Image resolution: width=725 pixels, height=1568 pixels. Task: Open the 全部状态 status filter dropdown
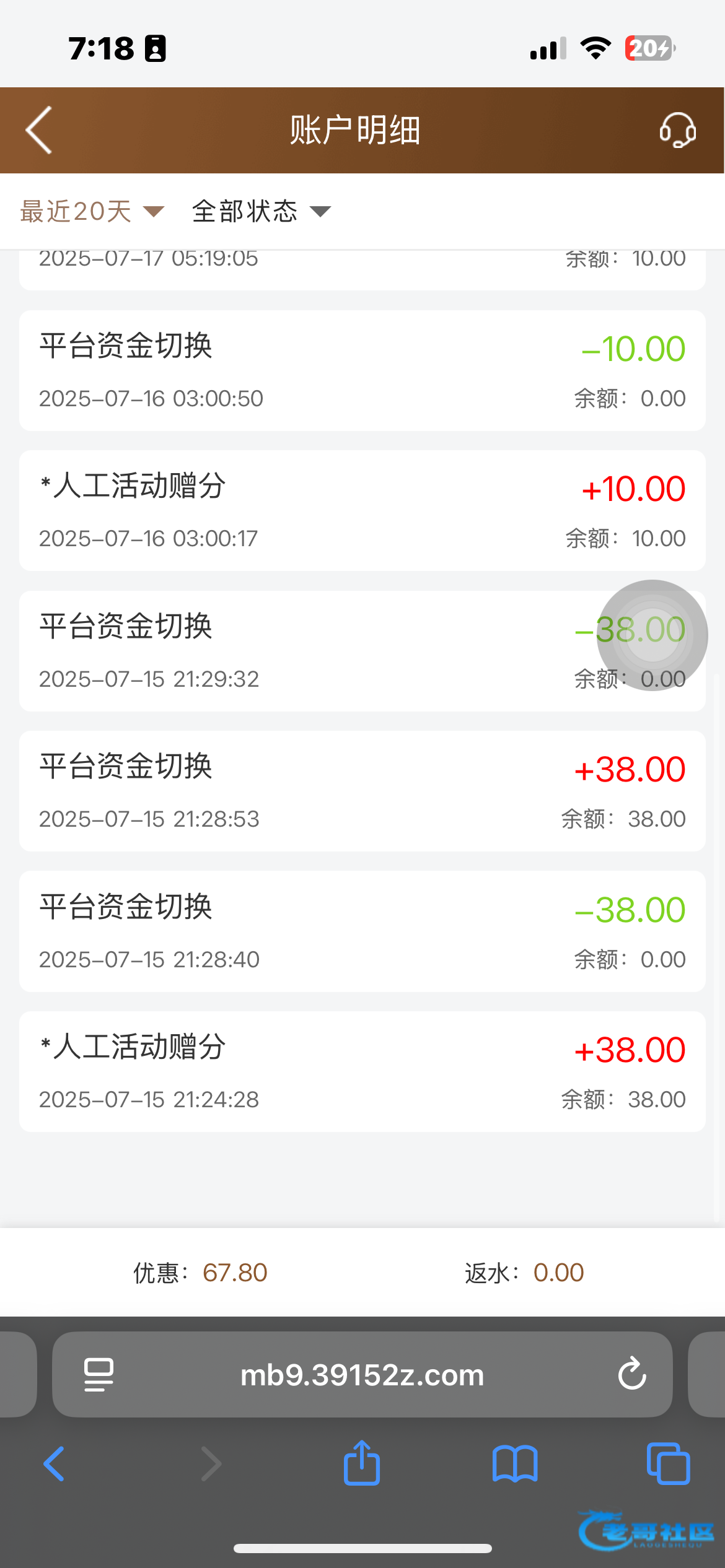[261, 212]
